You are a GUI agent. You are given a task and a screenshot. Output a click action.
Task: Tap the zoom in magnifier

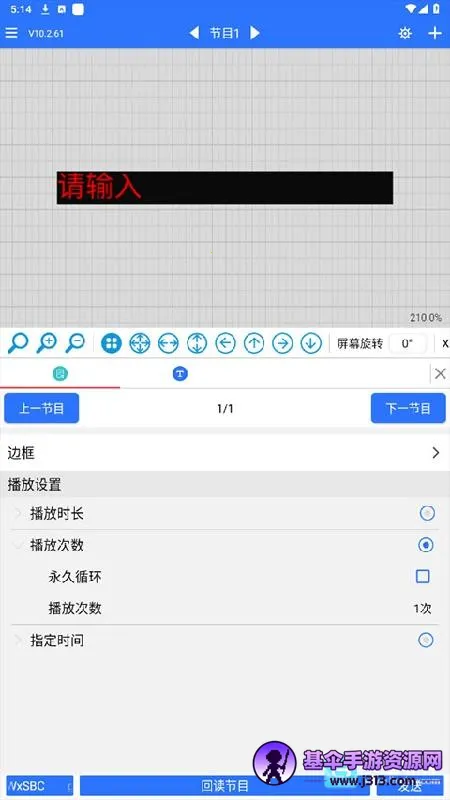(46, 343)
